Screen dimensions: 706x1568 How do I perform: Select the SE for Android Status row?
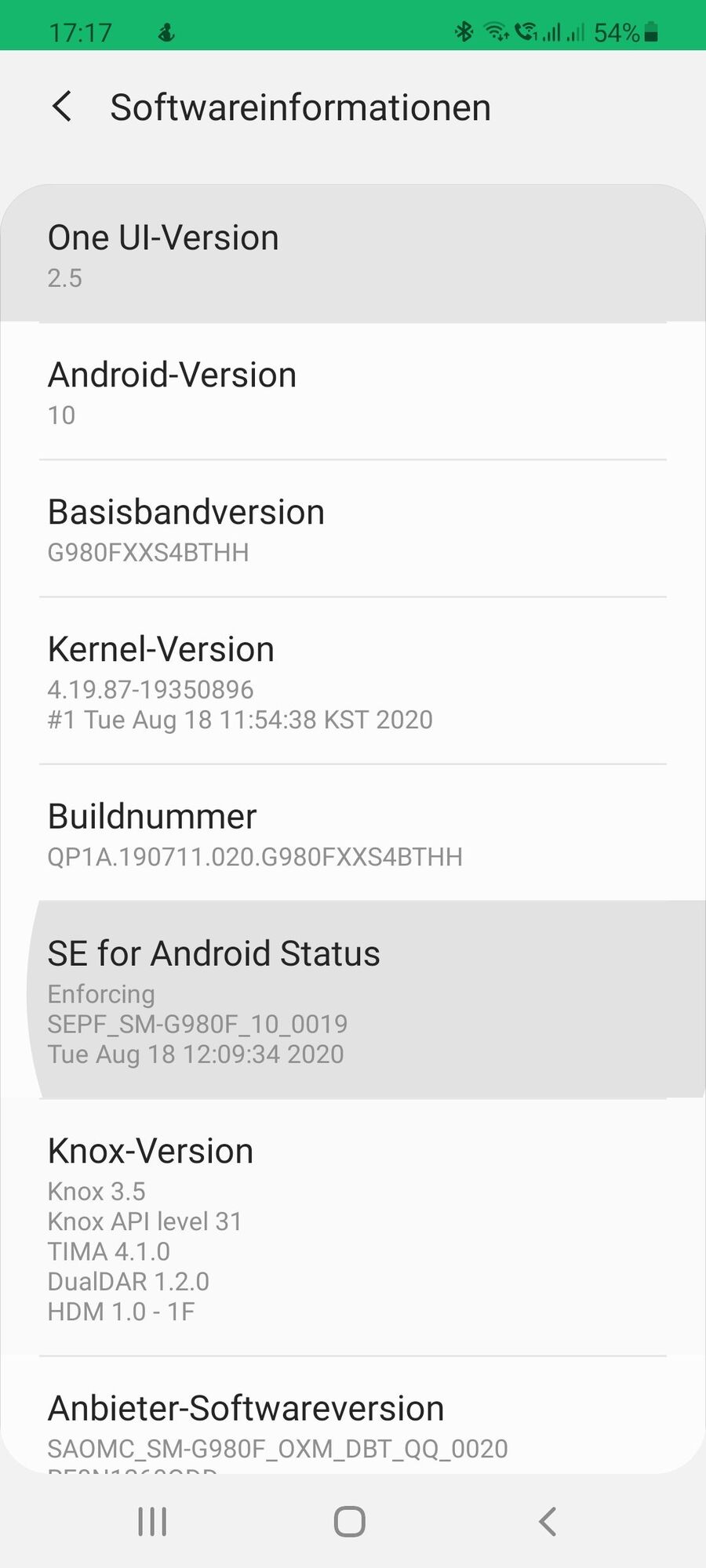353,1000
